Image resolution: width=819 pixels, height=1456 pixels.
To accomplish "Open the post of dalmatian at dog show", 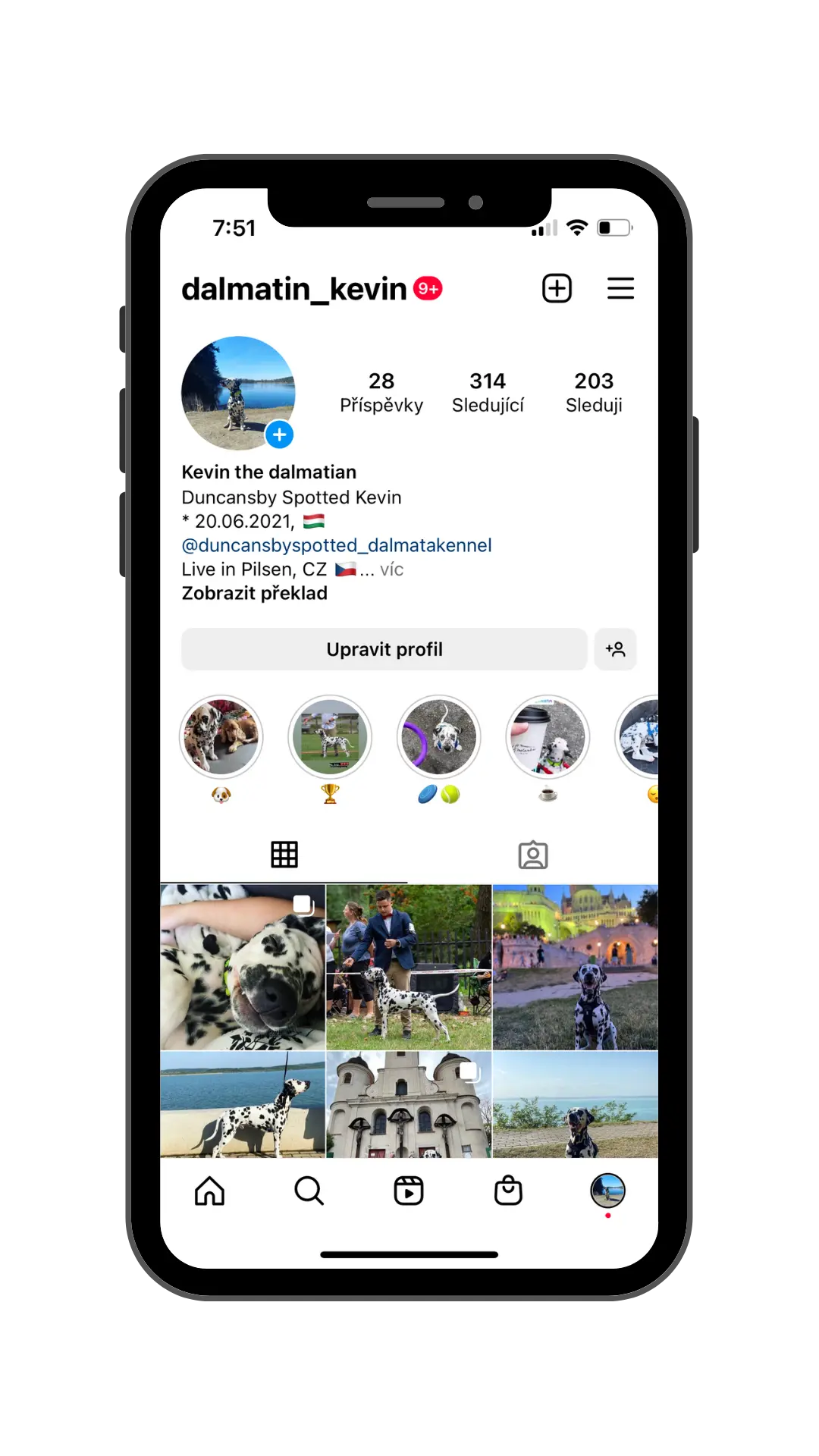I will click(409, 967).
